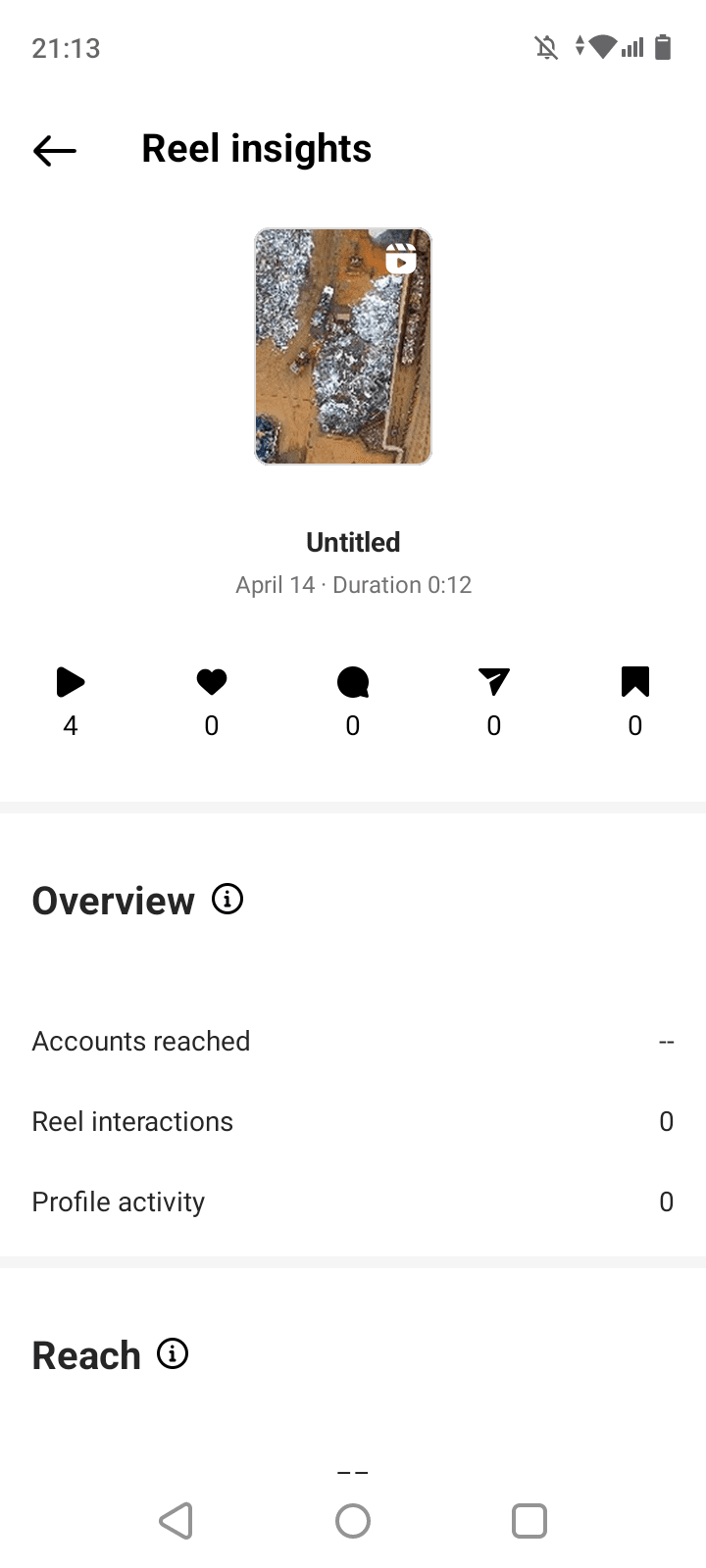Tap the play count icon
The height and width of the screenshot is (1568, 706).
tap(71, 681)
